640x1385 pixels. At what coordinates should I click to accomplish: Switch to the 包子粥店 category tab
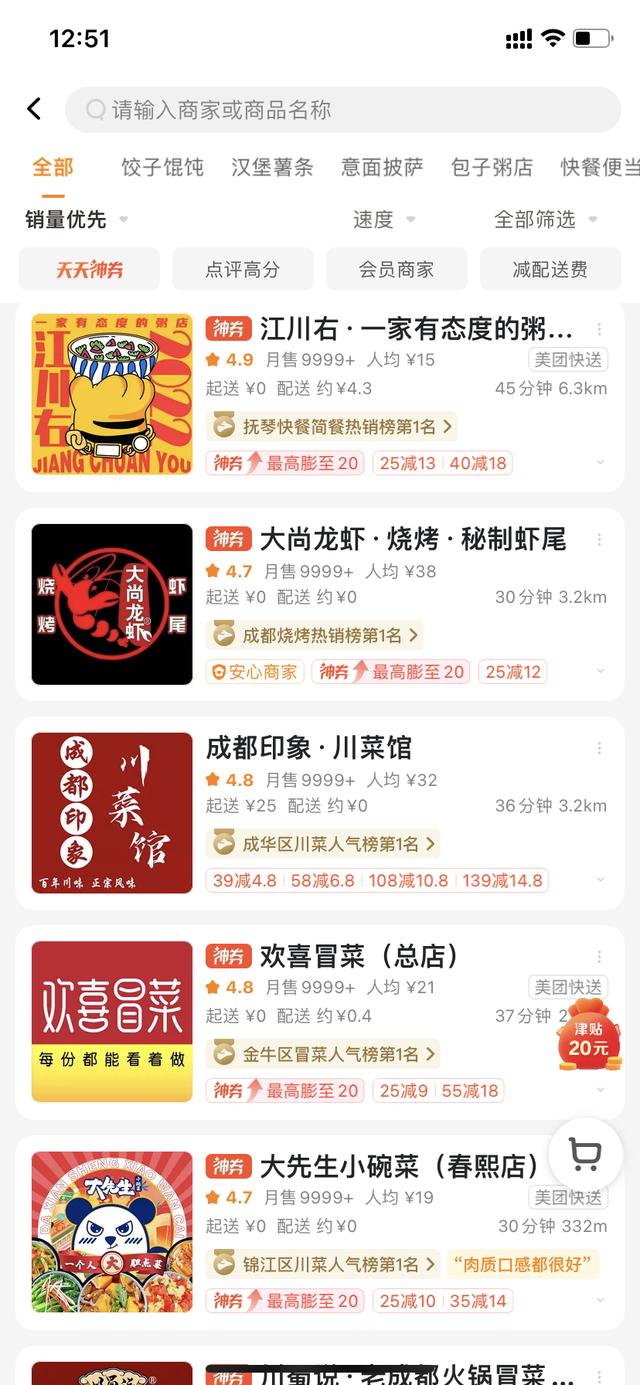[492, 167]
